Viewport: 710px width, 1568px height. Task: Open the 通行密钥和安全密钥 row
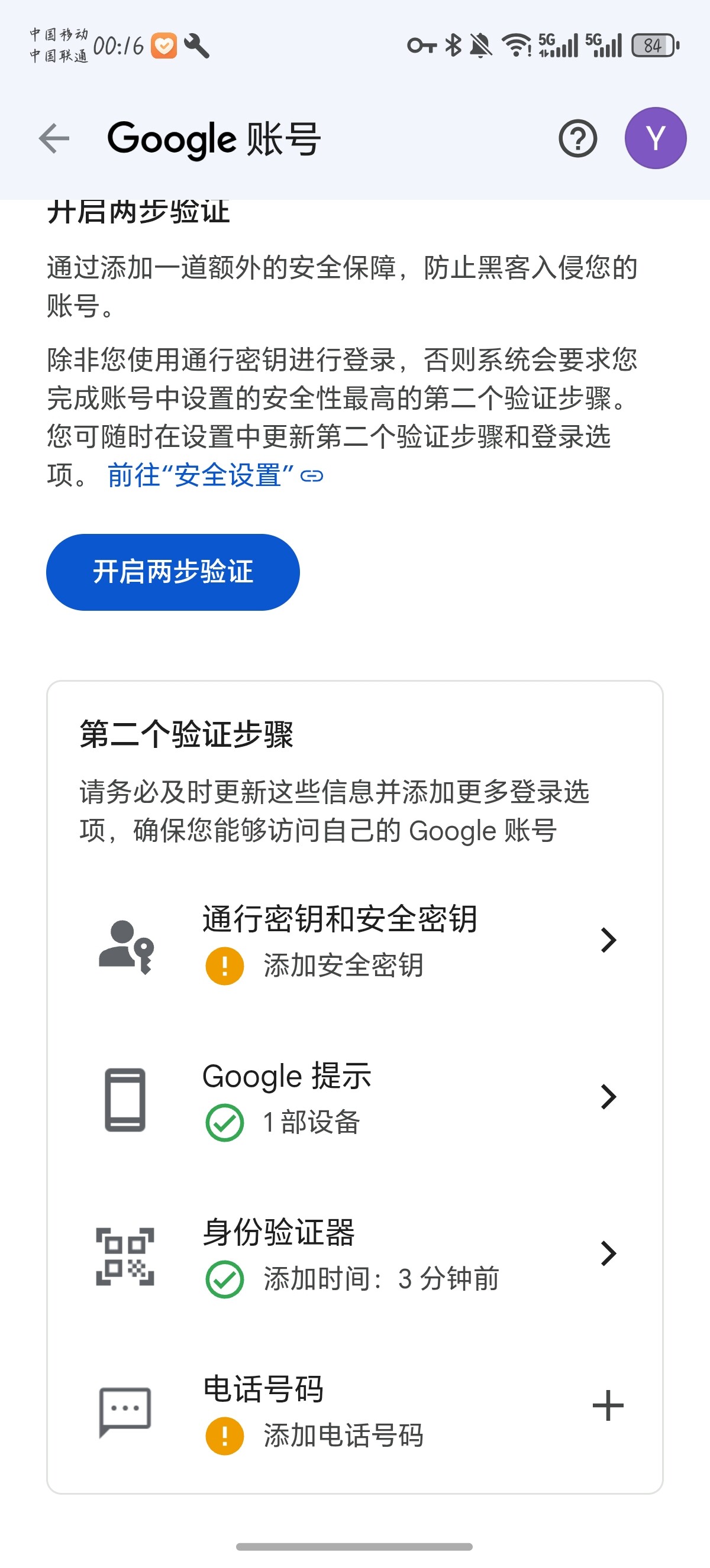pos(355,941)
